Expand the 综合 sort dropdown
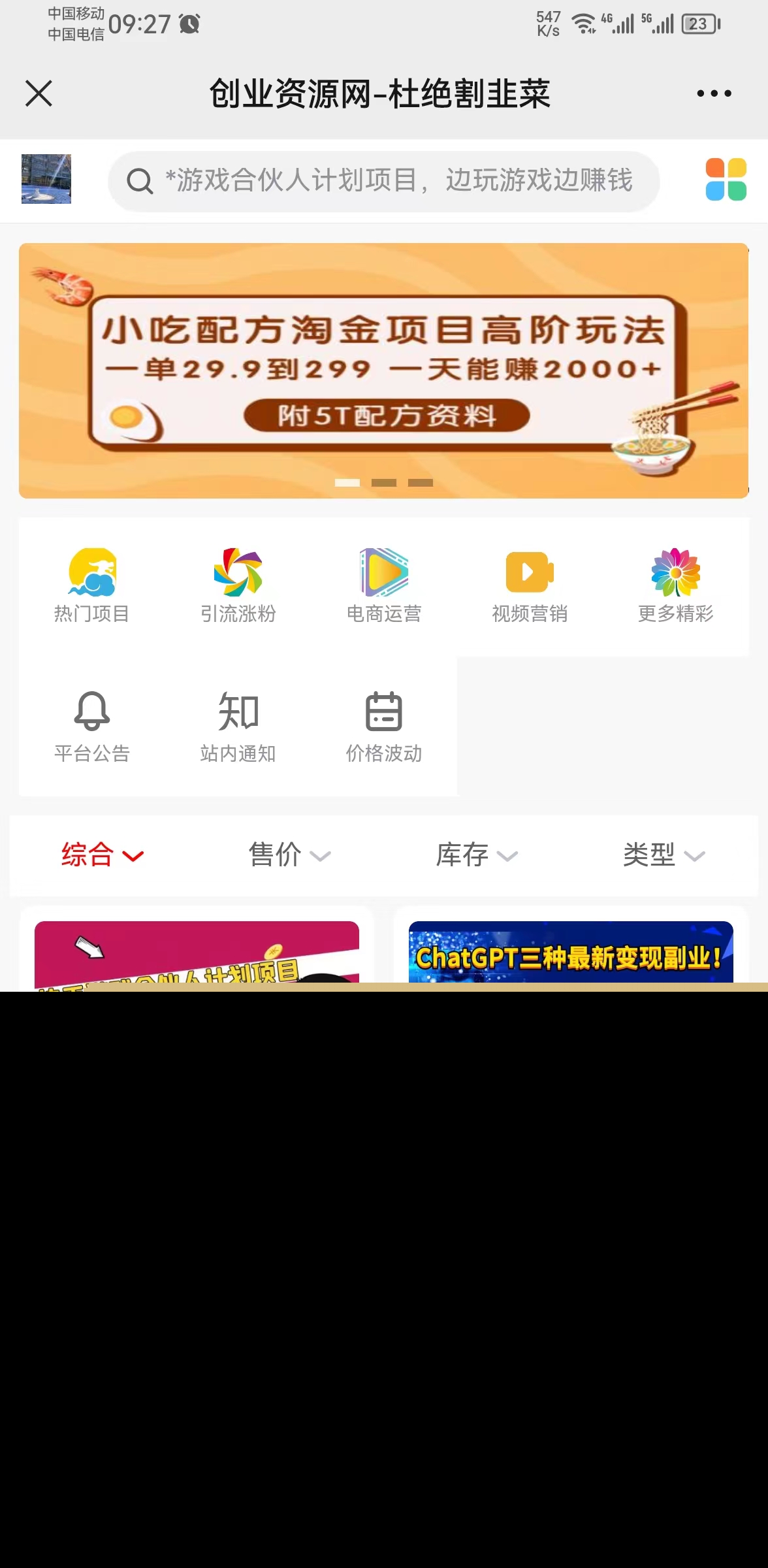768x1568 pixels. [103, 855]
